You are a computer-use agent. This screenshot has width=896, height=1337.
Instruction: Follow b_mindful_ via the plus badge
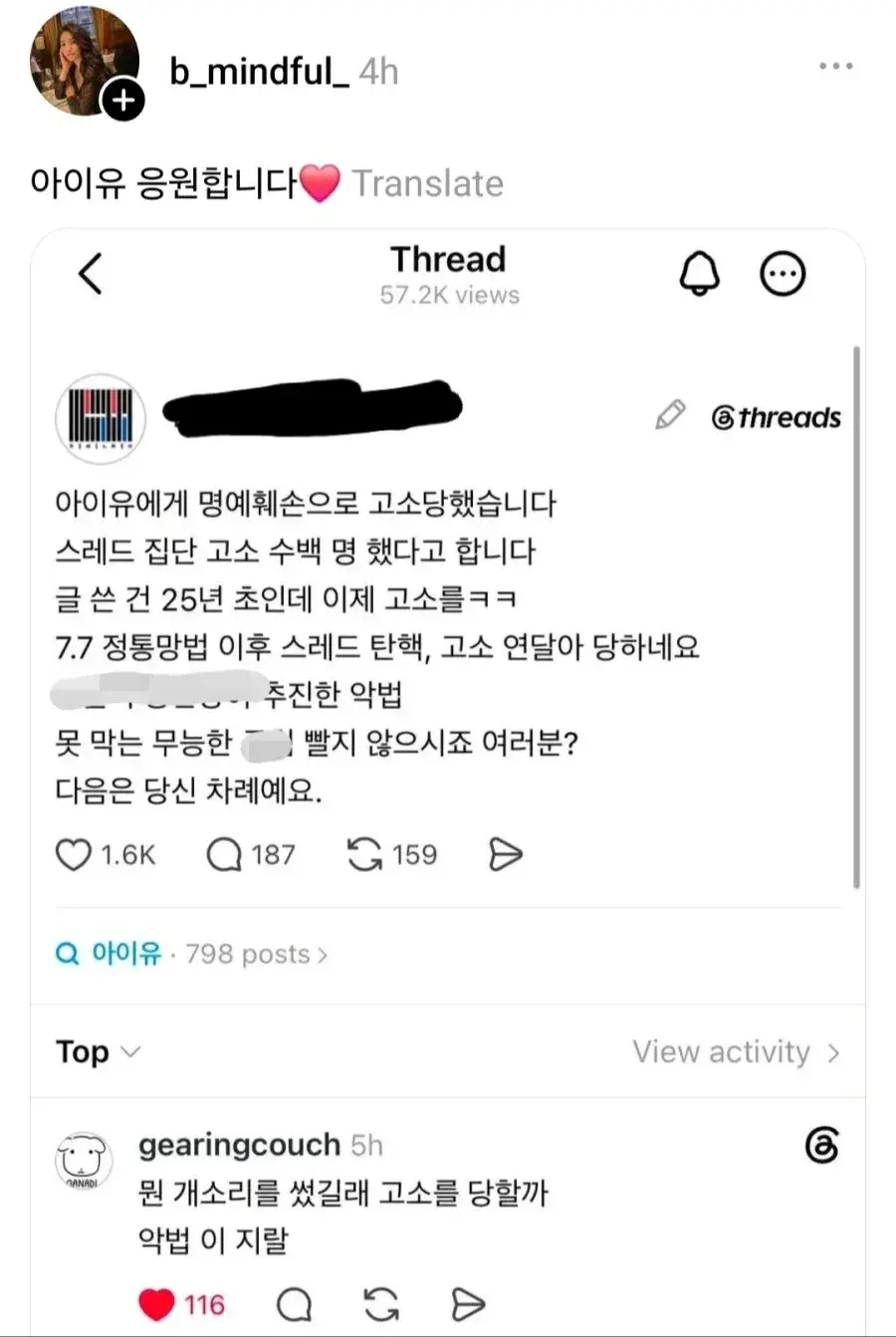(124, 101)
